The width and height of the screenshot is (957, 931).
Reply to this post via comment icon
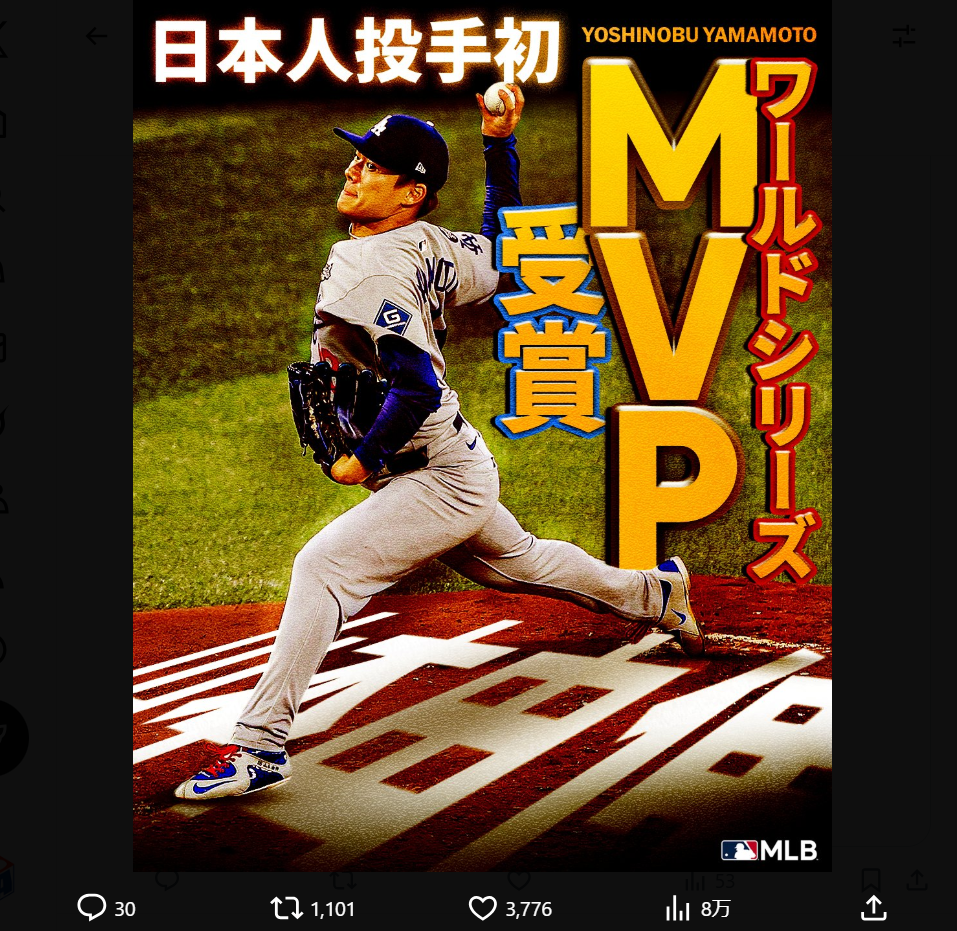point(92,908)
